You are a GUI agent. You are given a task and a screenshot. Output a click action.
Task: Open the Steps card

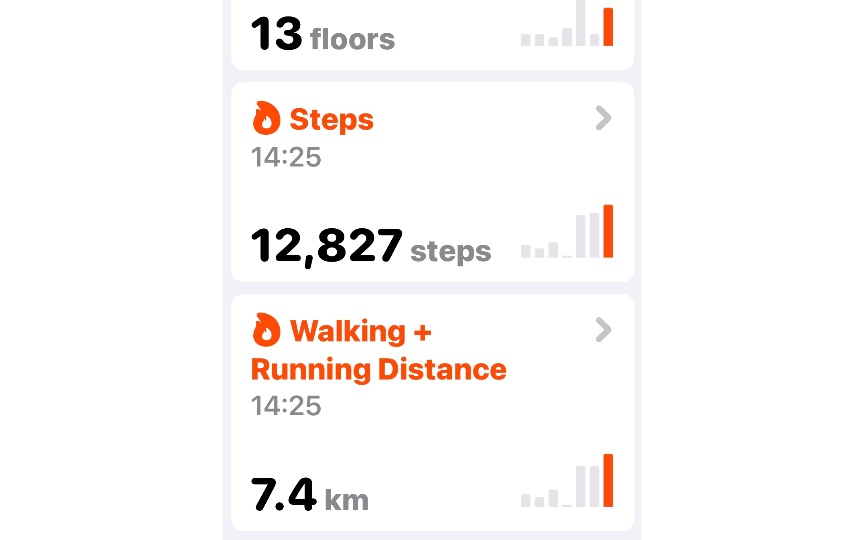(x=432, y=182)
